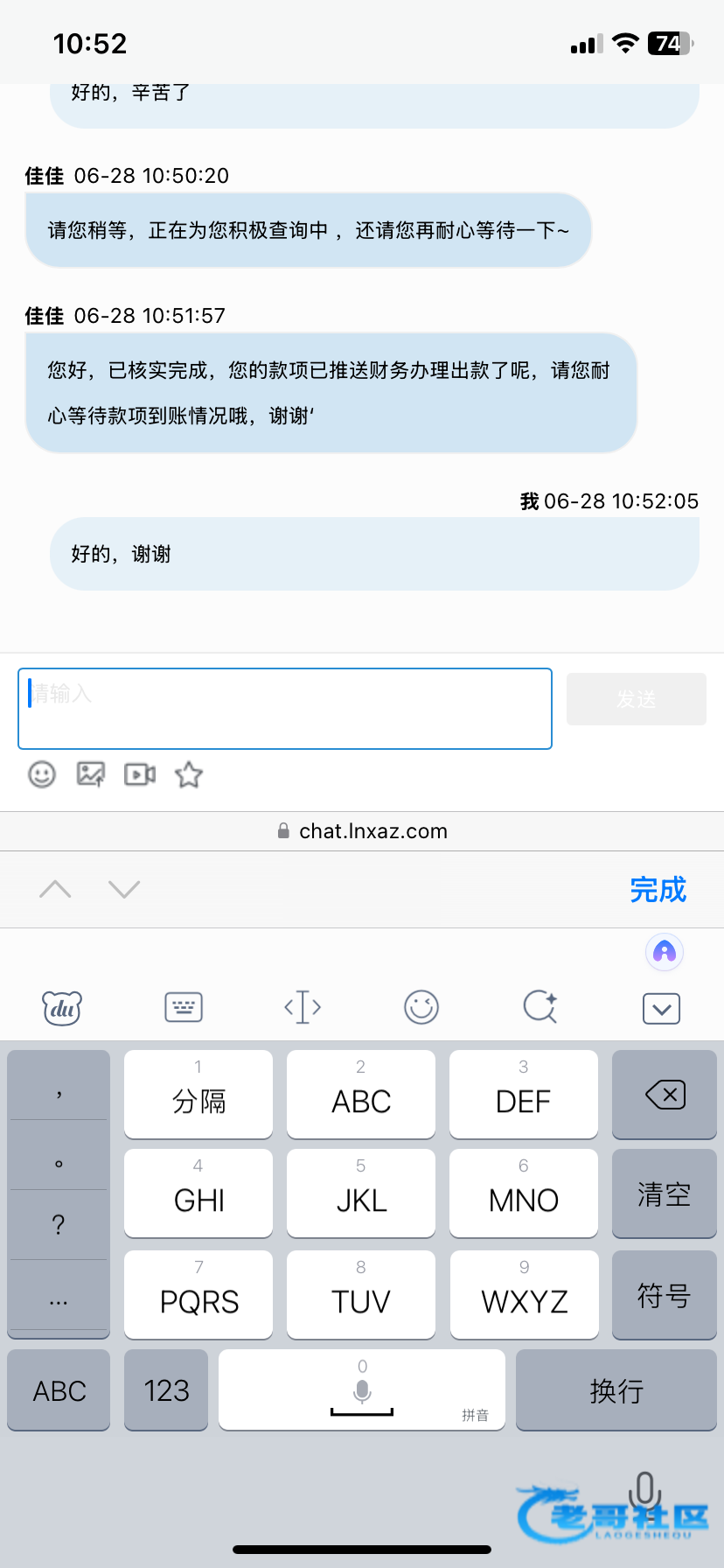This screenshot has height=1568, width=724.
Task: Open the Baidu input menu (du icon)
Action: tap(62, 1008)
